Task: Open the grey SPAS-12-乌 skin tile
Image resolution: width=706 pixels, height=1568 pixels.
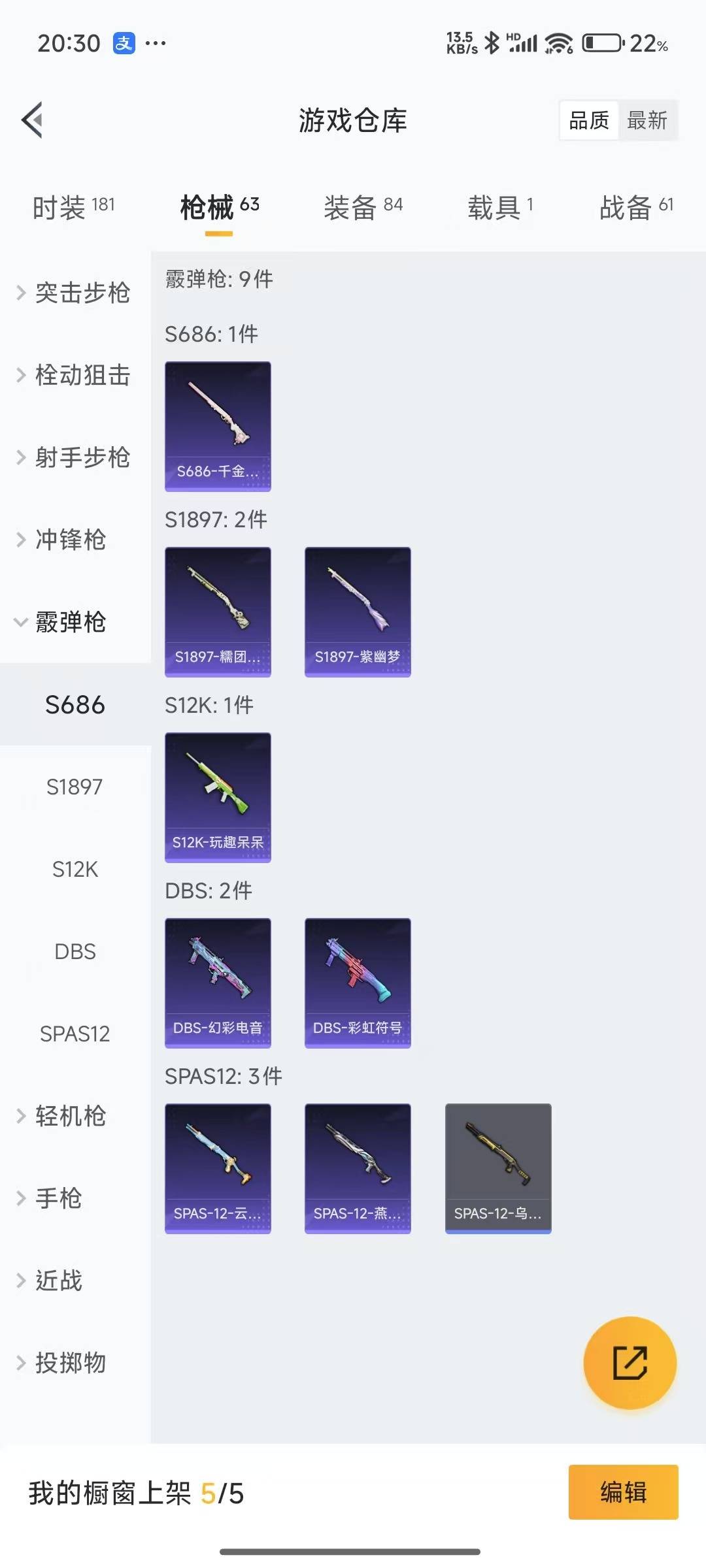Action: pos(498,1168)
